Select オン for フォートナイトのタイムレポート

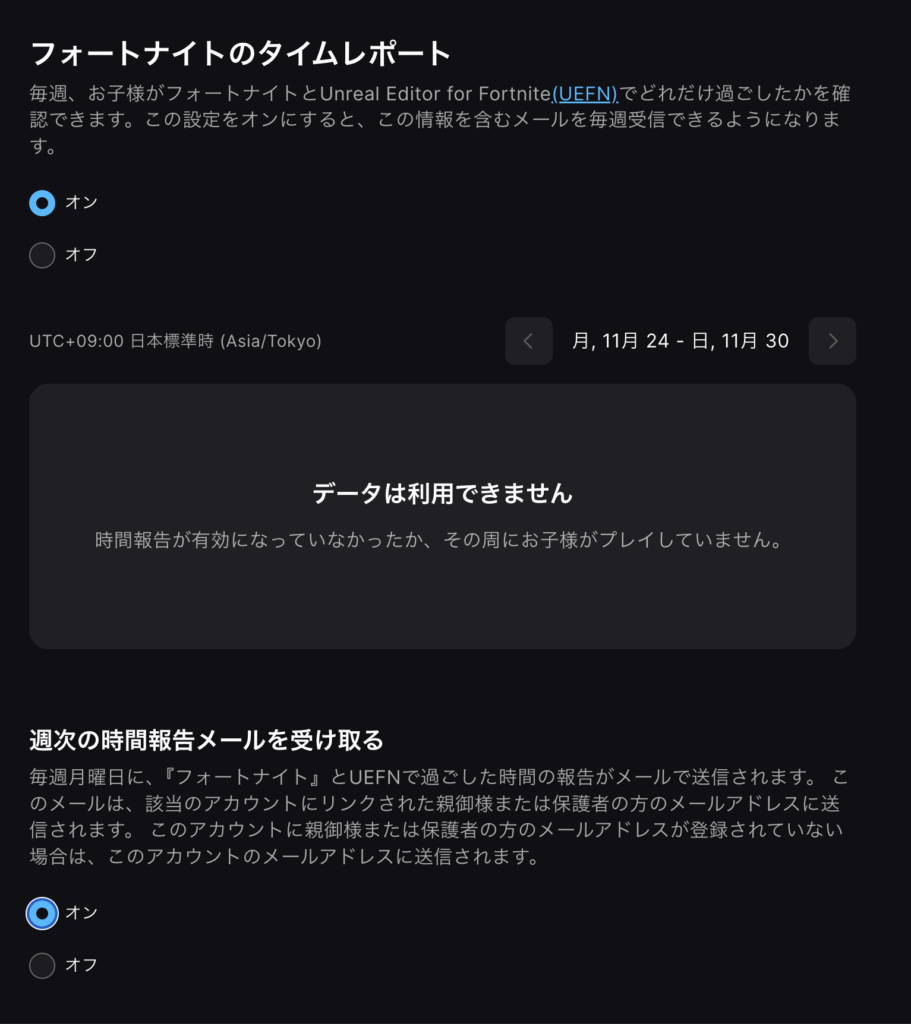tap(42, 203)
